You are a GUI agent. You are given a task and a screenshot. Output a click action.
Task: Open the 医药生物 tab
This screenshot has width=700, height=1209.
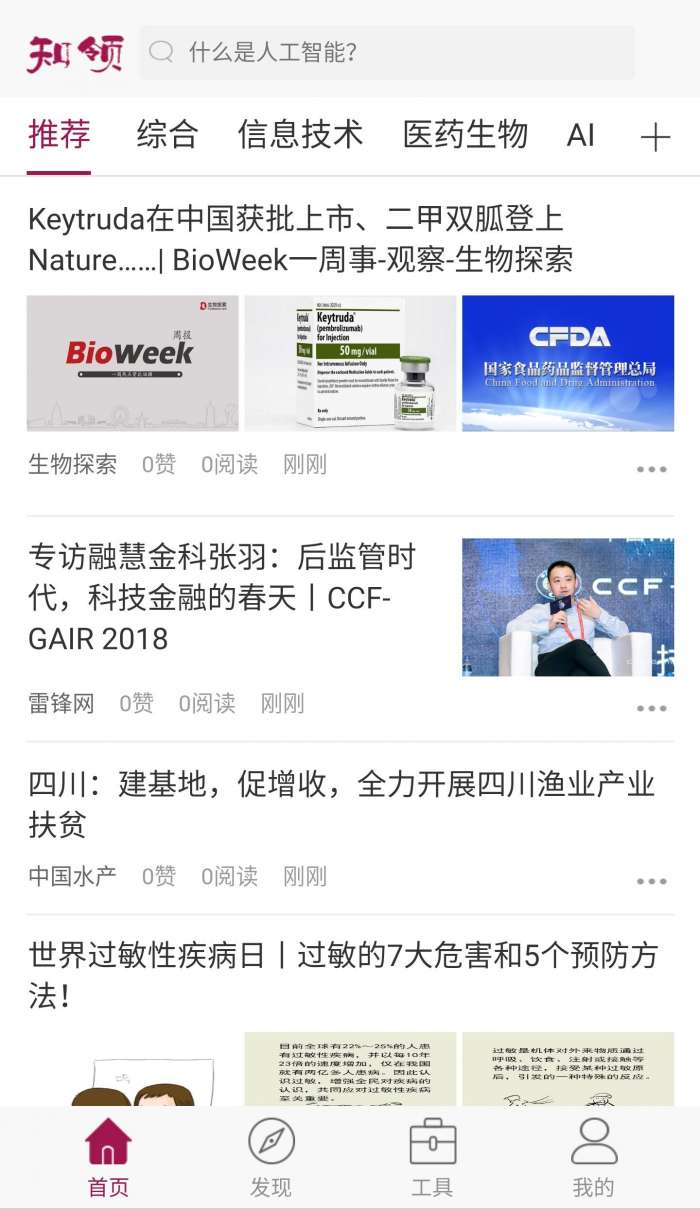[x=465, y=135]
